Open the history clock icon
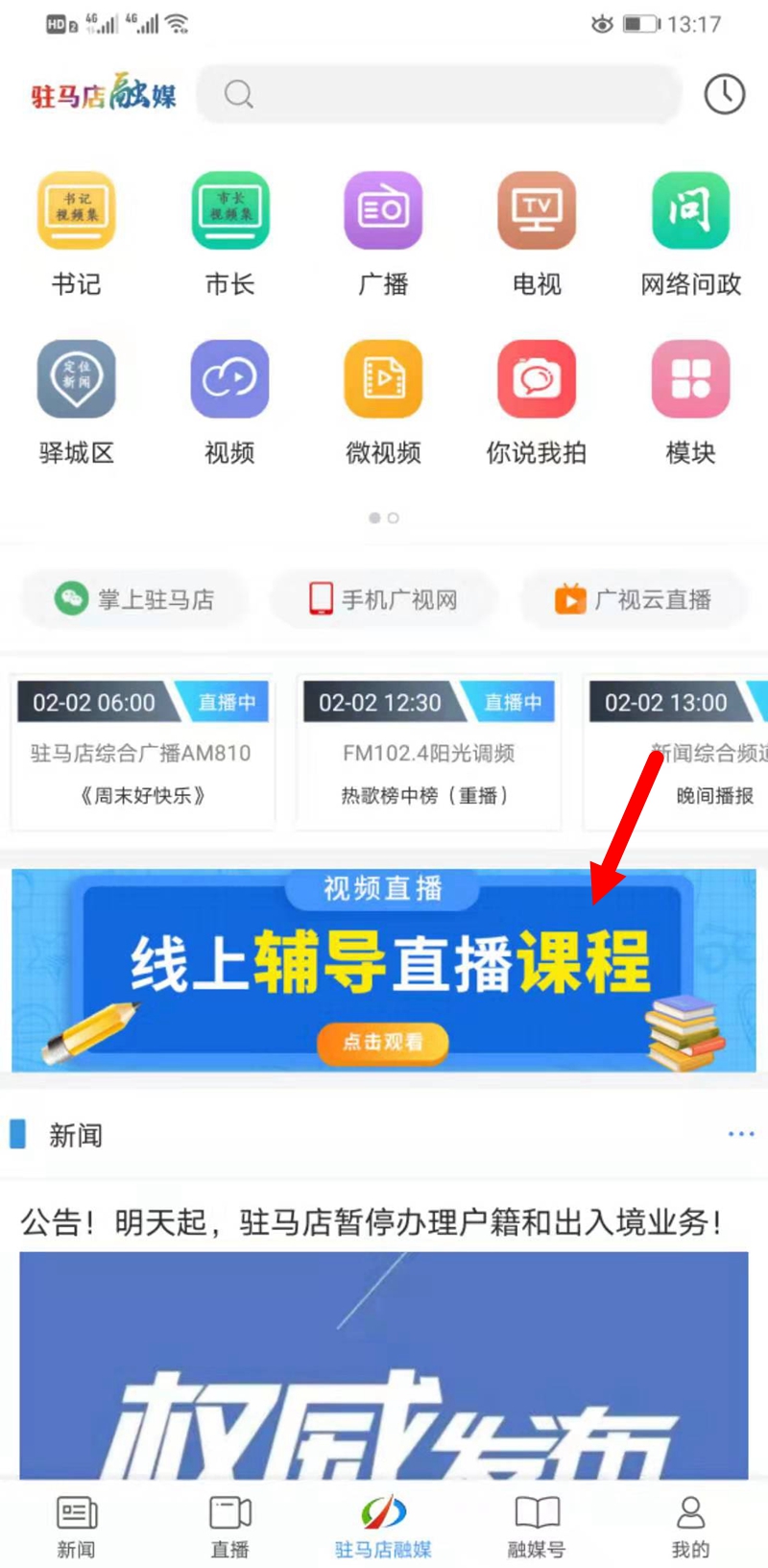768x1568 pixels. click(724, 94)
